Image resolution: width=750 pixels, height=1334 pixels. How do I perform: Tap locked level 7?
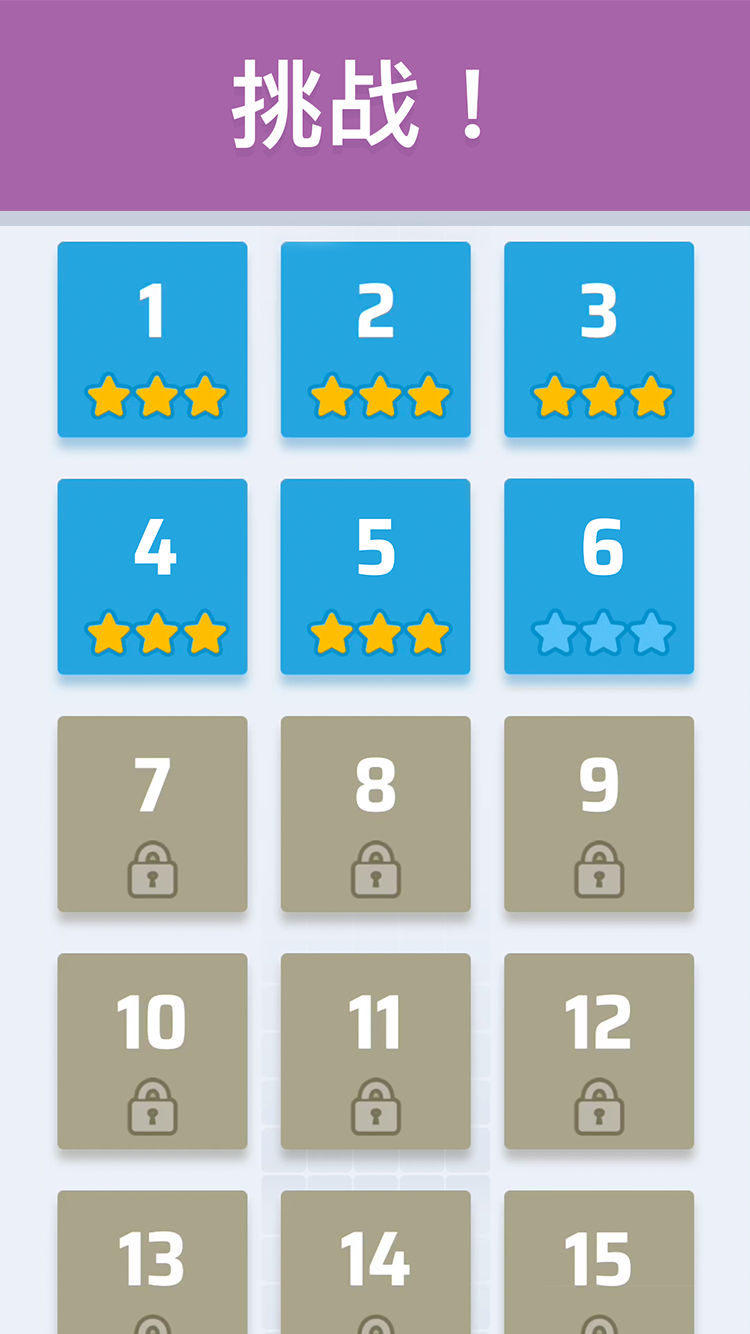pyautogui.click(x=152, y=813)
